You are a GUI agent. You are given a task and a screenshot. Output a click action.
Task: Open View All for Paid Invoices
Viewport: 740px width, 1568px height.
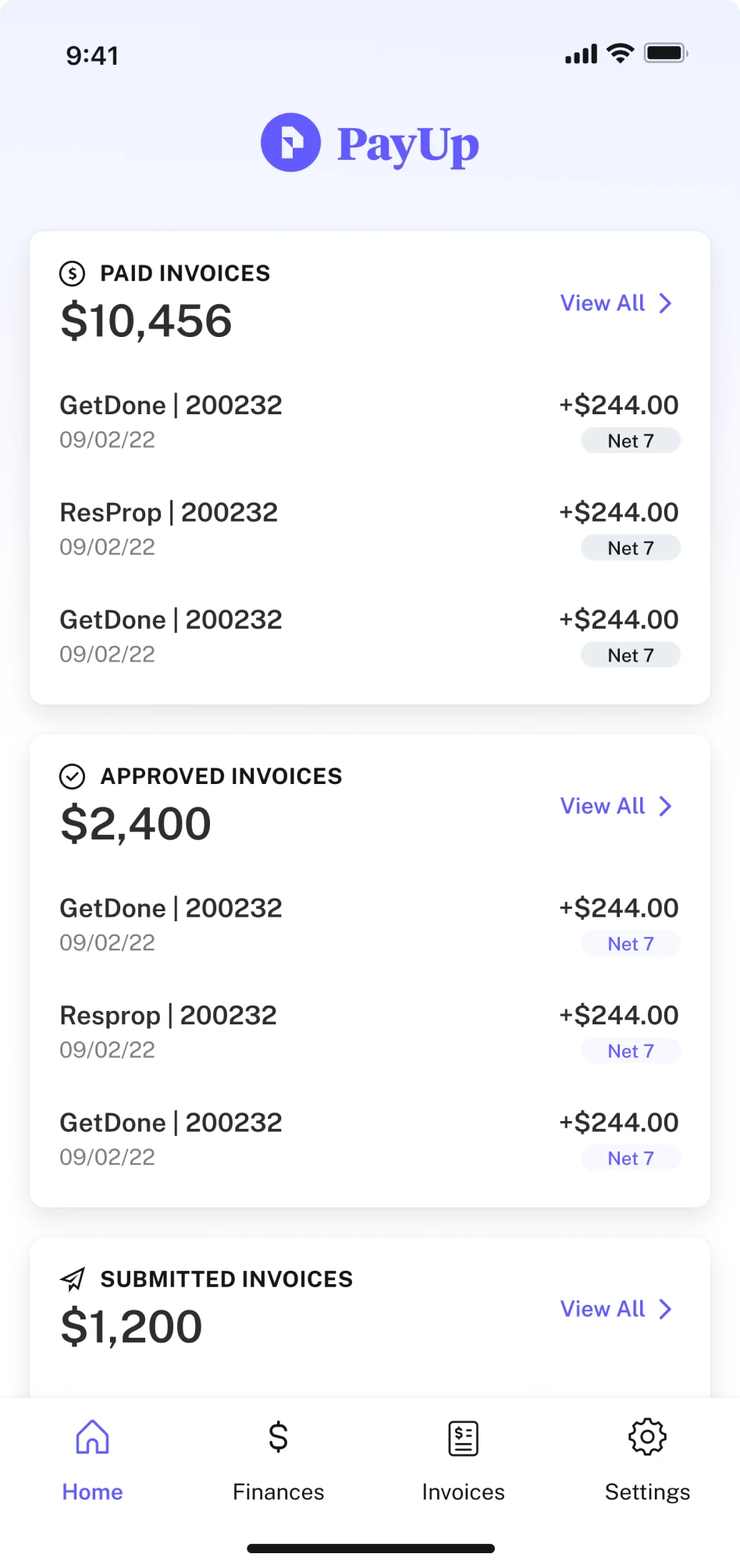[601, 303]
